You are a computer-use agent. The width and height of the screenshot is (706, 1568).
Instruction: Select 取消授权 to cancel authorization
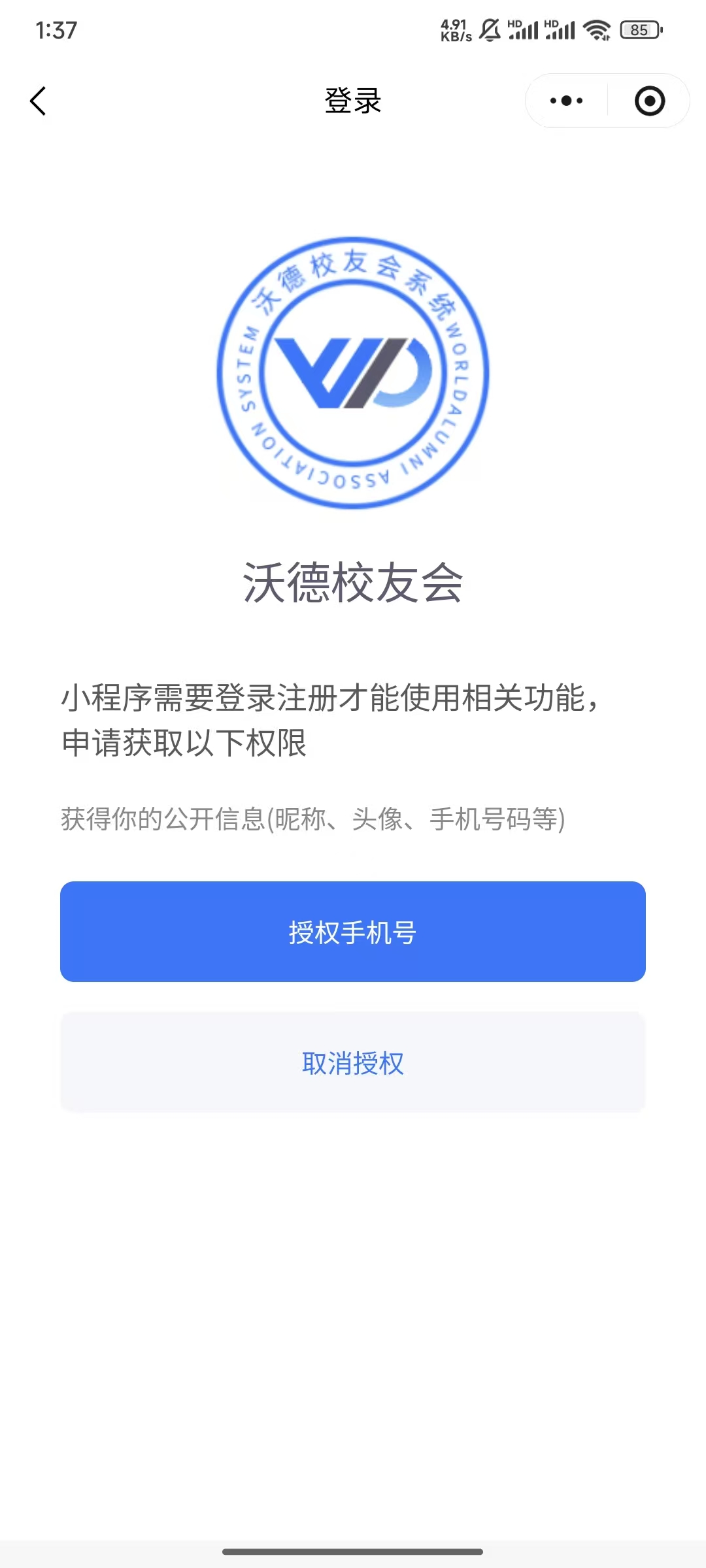point(353,1063)
